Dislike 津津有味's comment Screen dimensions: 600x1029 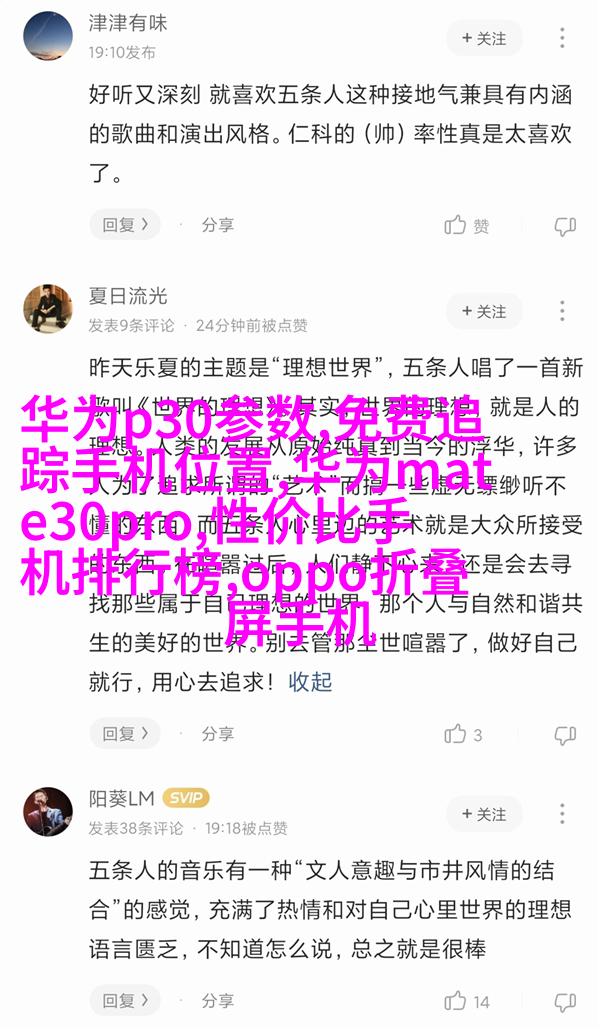point(565,226)
